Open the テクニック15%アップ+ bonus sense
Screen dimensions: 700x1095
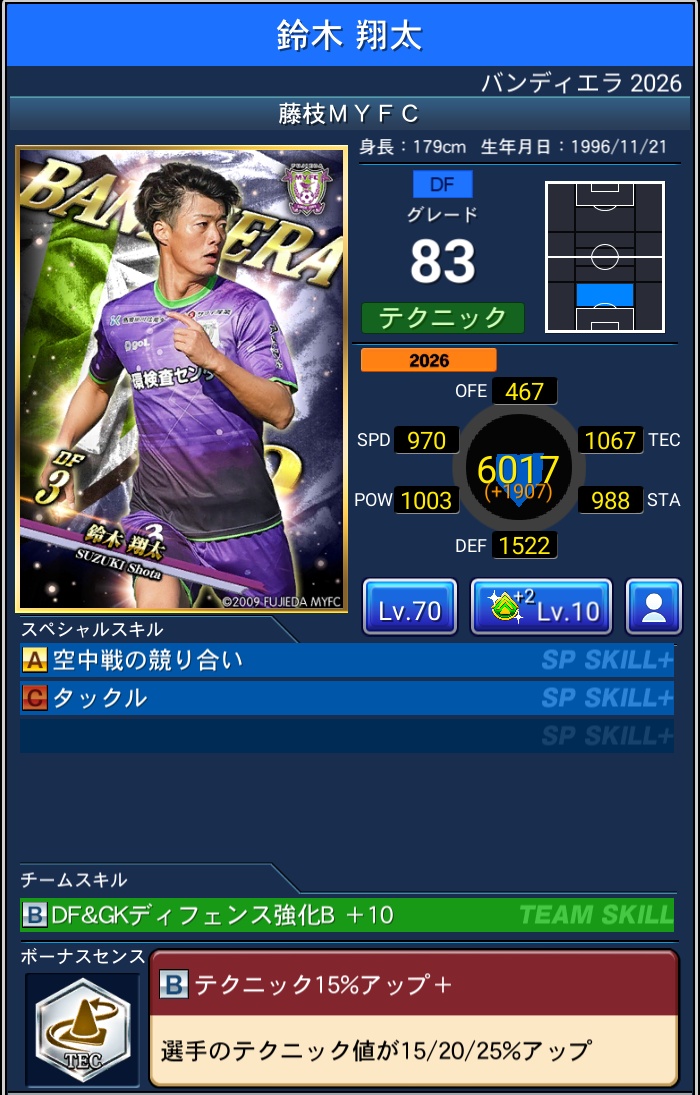point(413,1018)
